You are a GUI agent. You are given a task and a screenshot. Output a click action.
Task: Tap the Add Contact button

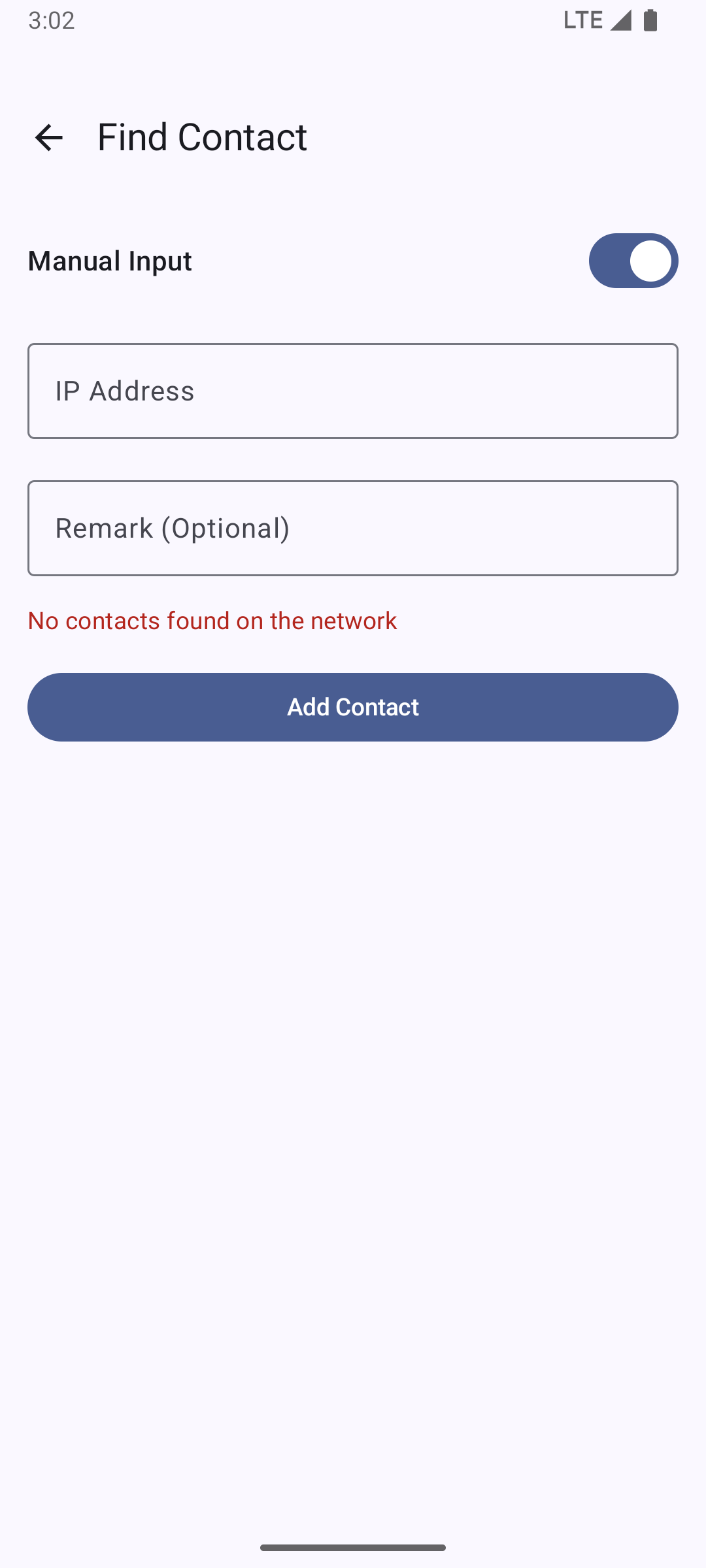[x=353, y=707]
